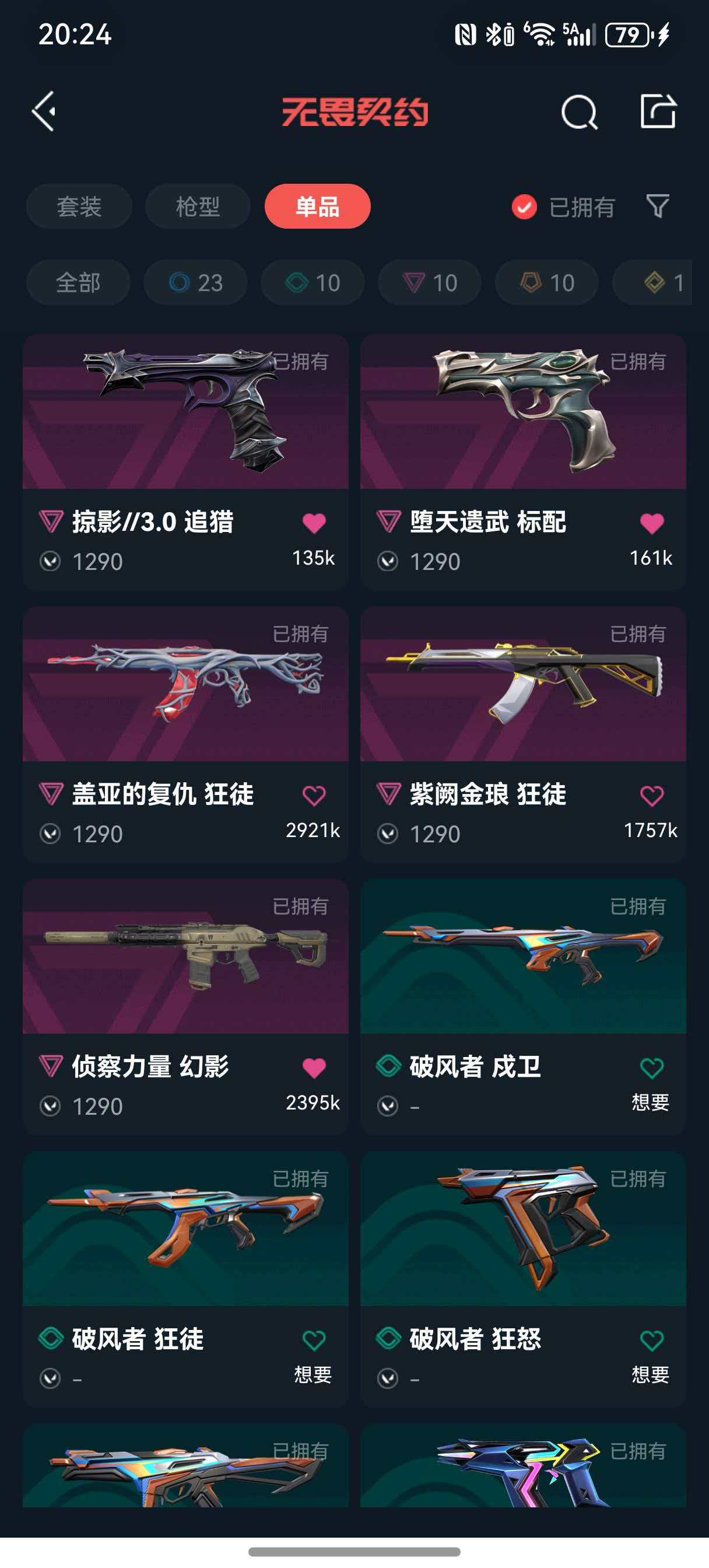Unlike the 侦察力量 幻影 skin
The image size is (709, 1568).
pos(314,1067)
